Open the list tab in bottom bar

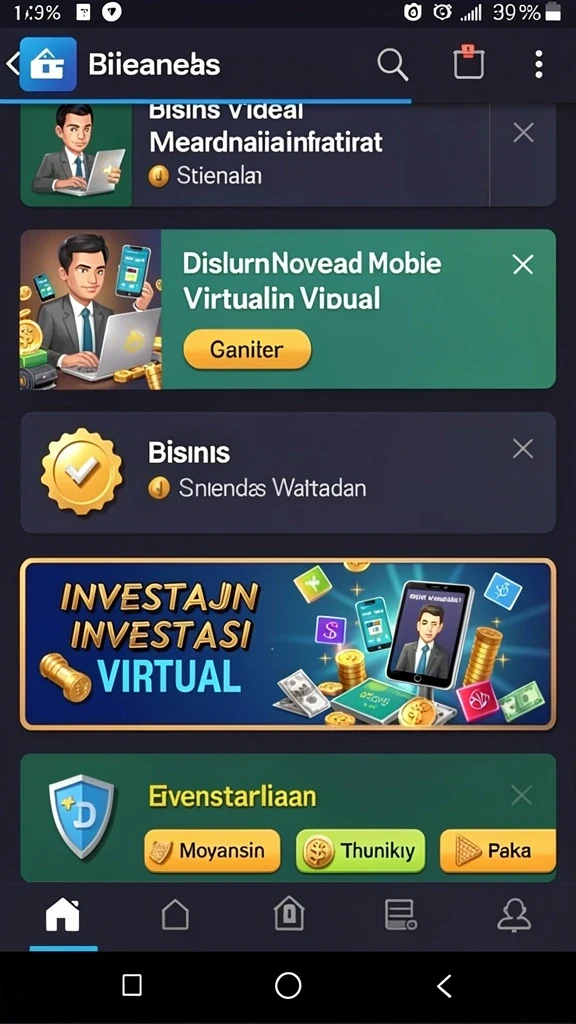click(400, 914)
